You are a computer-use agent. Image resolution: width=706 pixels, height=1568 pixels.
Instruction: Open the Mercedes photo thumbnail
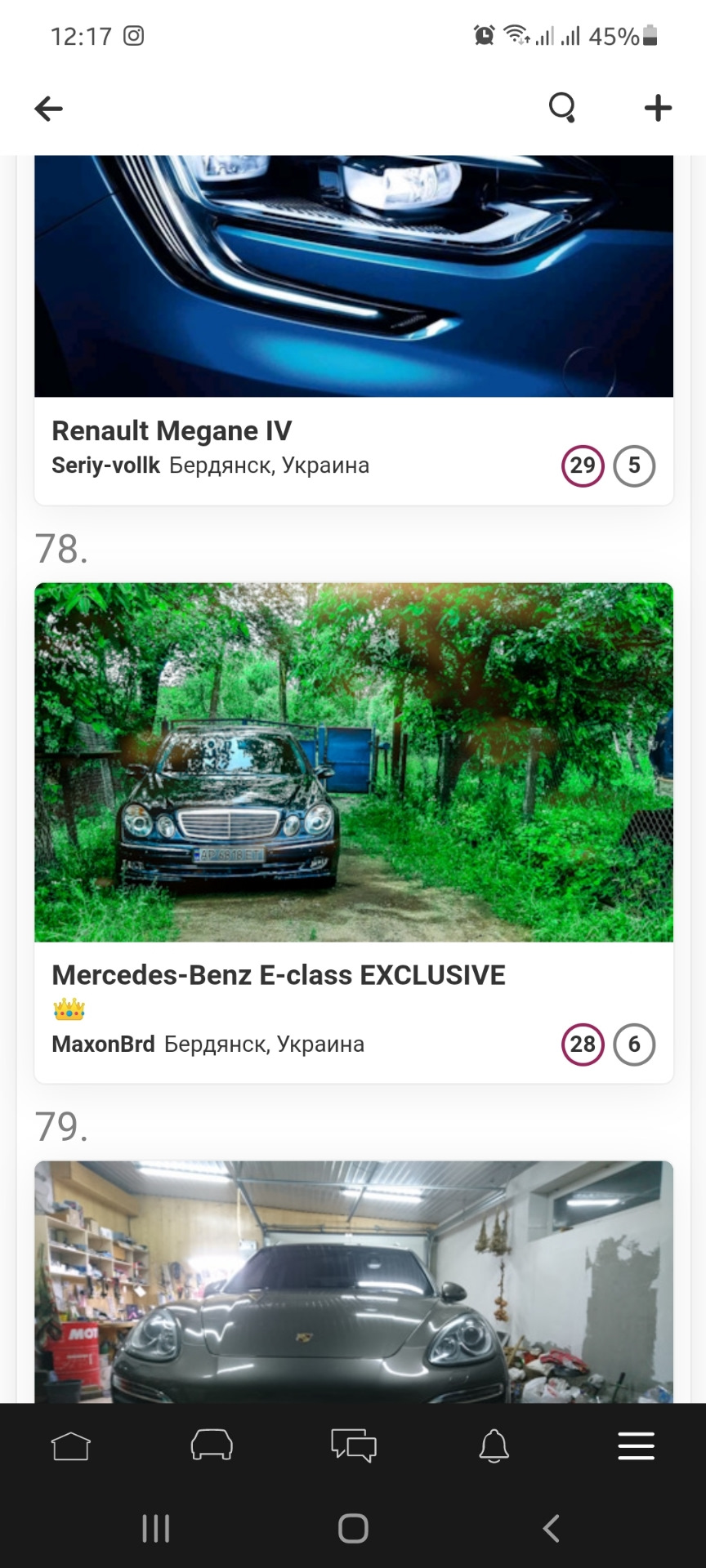[353, 760]
